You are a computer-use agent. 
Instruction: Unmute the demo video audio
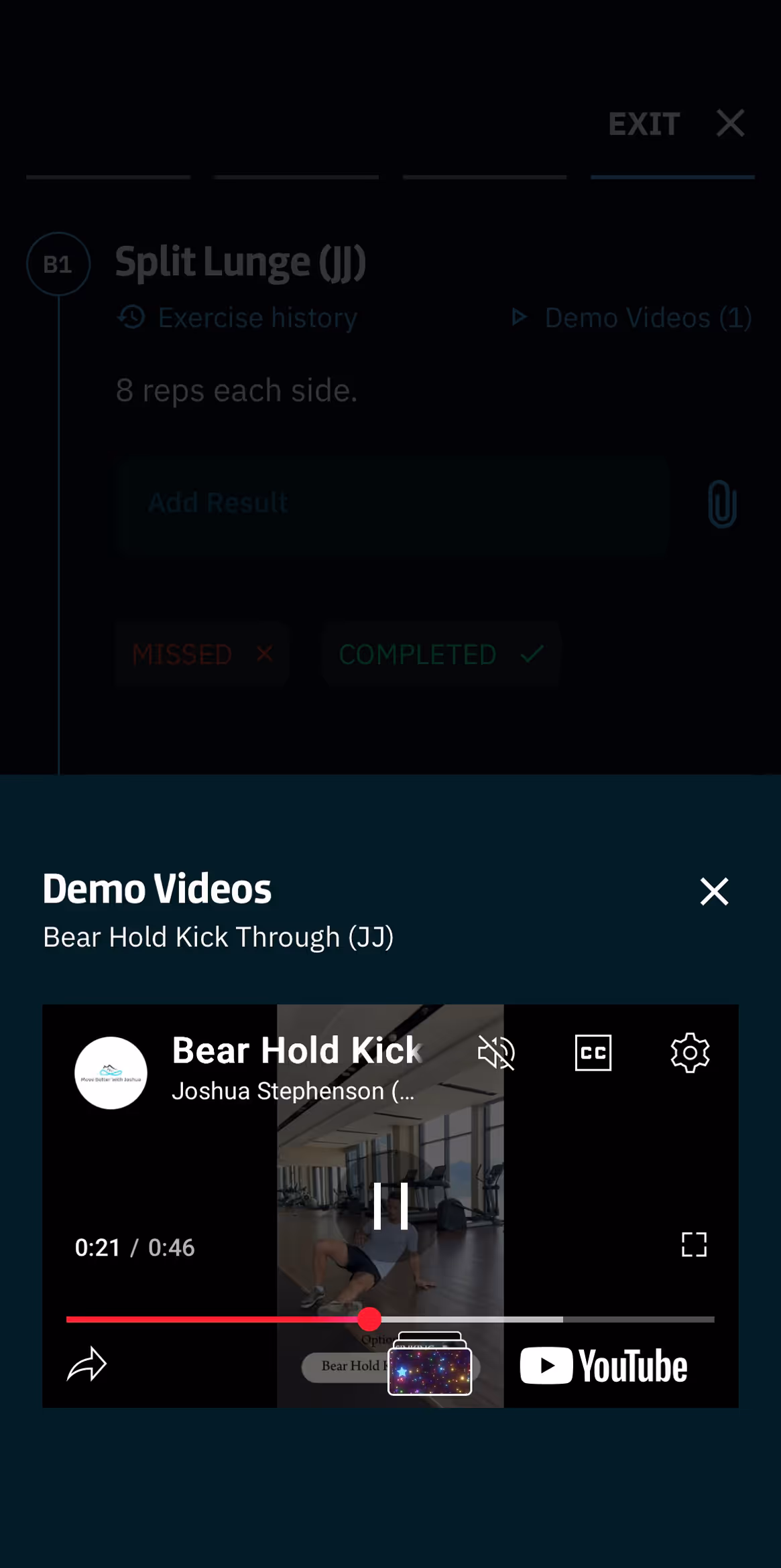coord(496,1052)
